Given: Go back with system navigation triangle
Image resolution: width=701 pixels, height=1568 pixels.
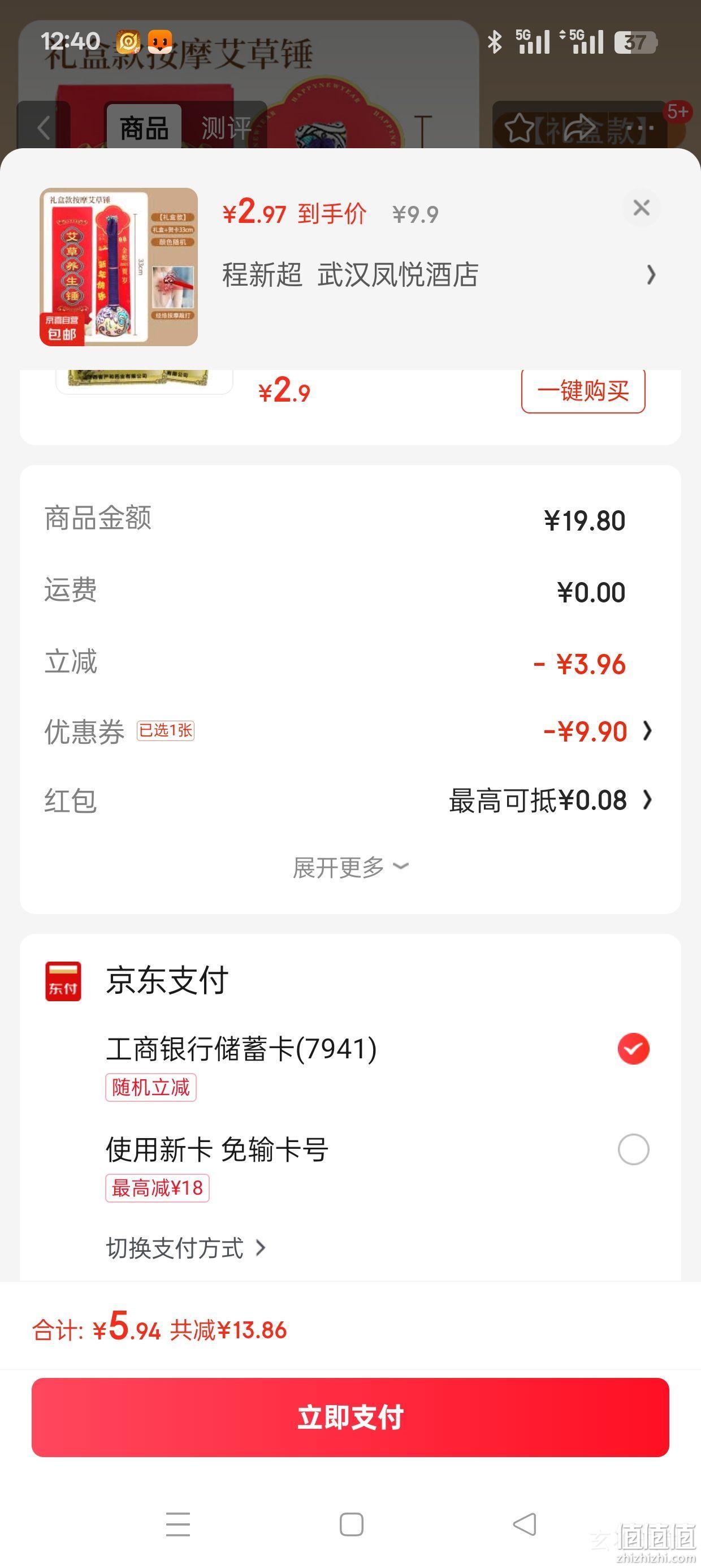Looking at the screenshot, I should click(525, 1524).
